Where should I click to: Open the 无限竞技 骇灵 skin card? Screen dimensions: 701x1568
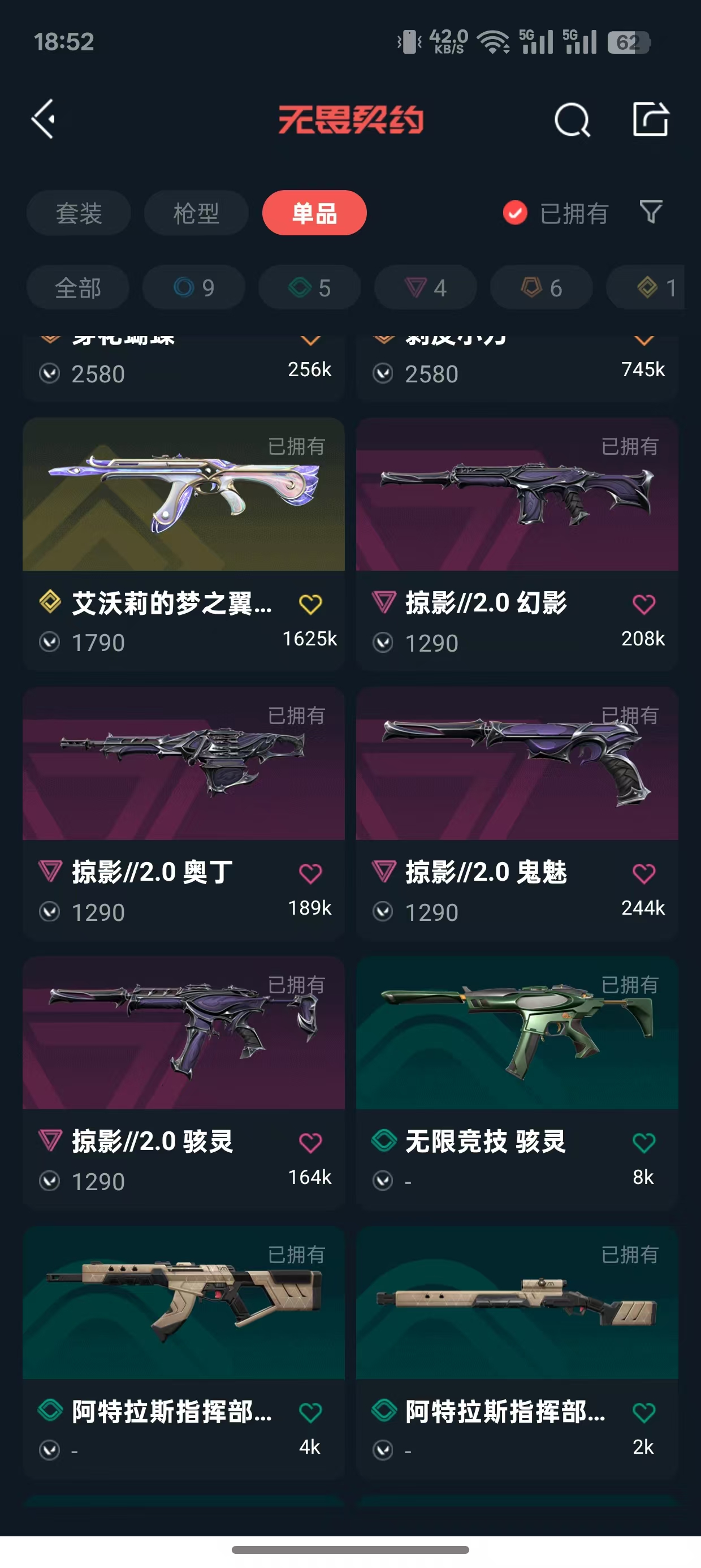pos(517,1033)
